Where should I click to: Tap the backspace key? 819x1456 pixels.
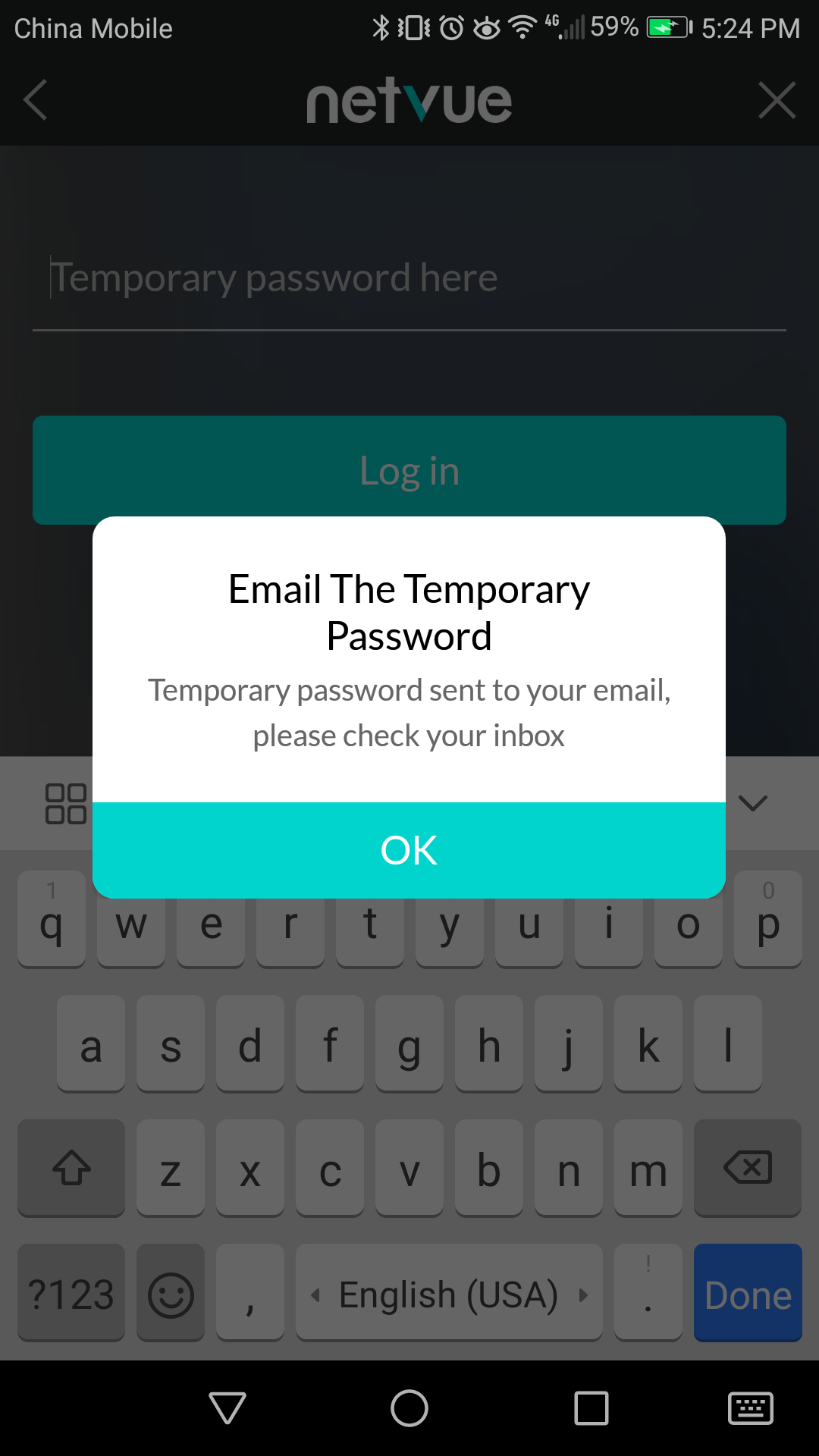pos(748,1168)
